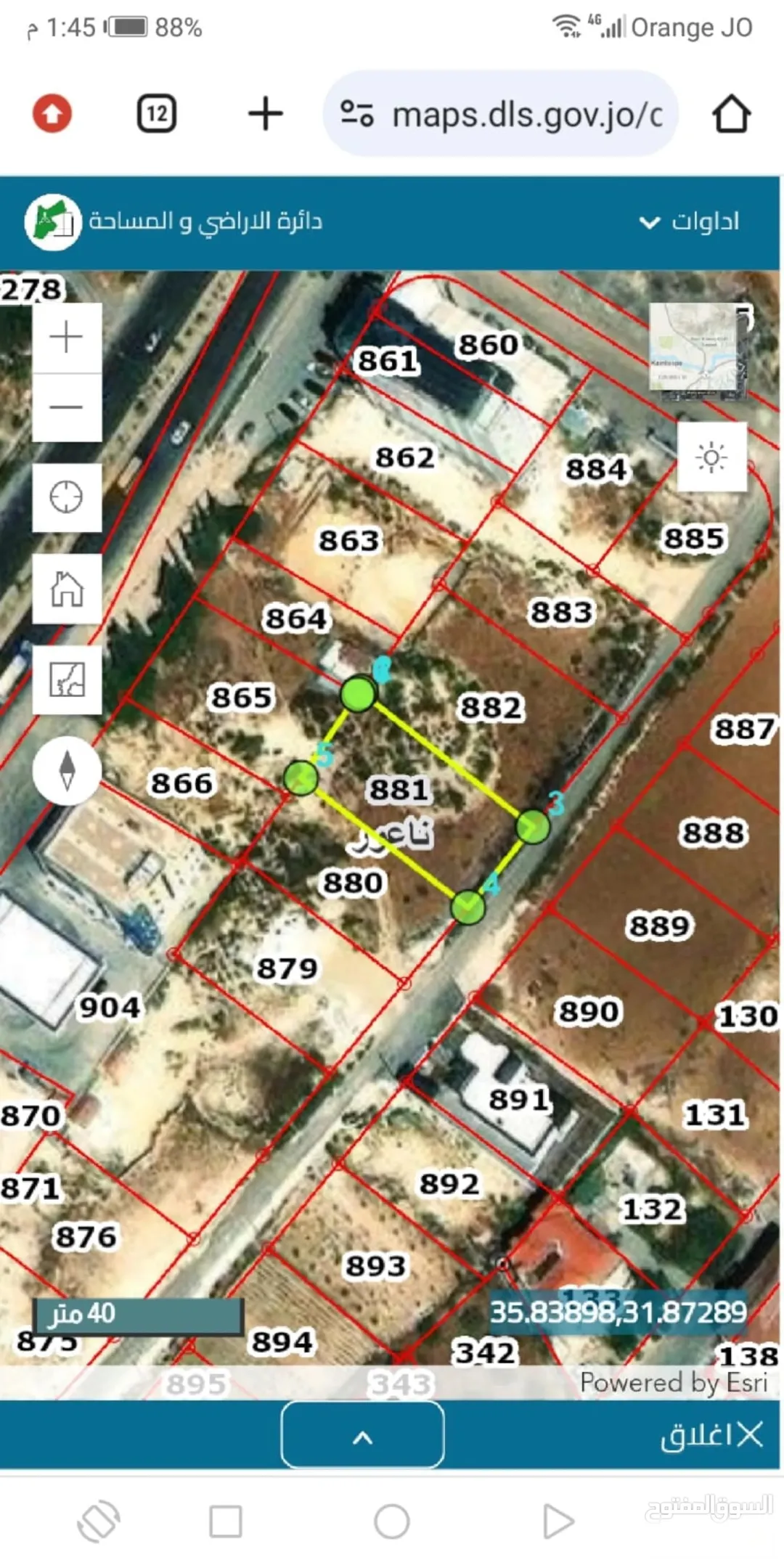Viewport: 784px width, 1568px height.
Task: Return map to default home extent
Action: [66, 588]
